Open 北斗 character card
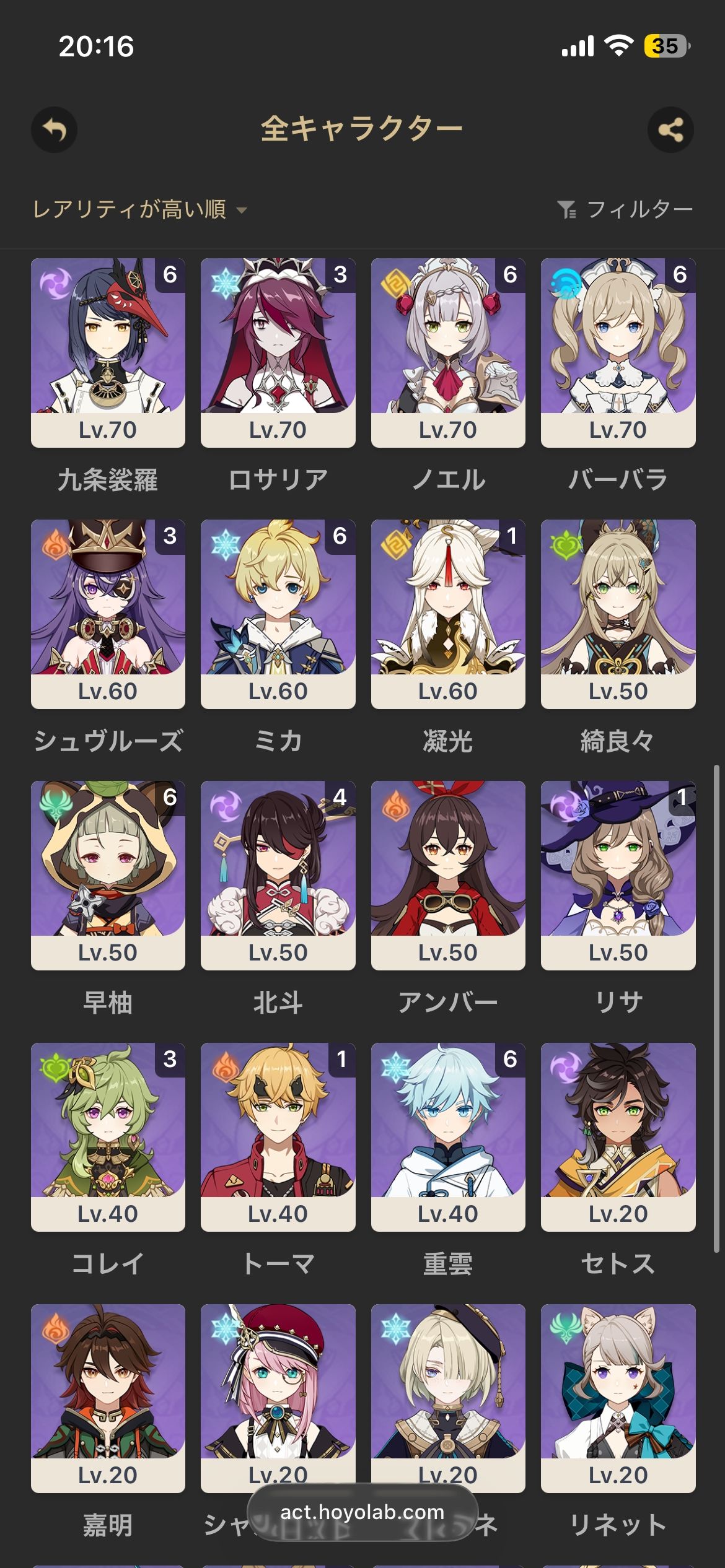This screenshot has height=1568, width=725. pos(278,876)
